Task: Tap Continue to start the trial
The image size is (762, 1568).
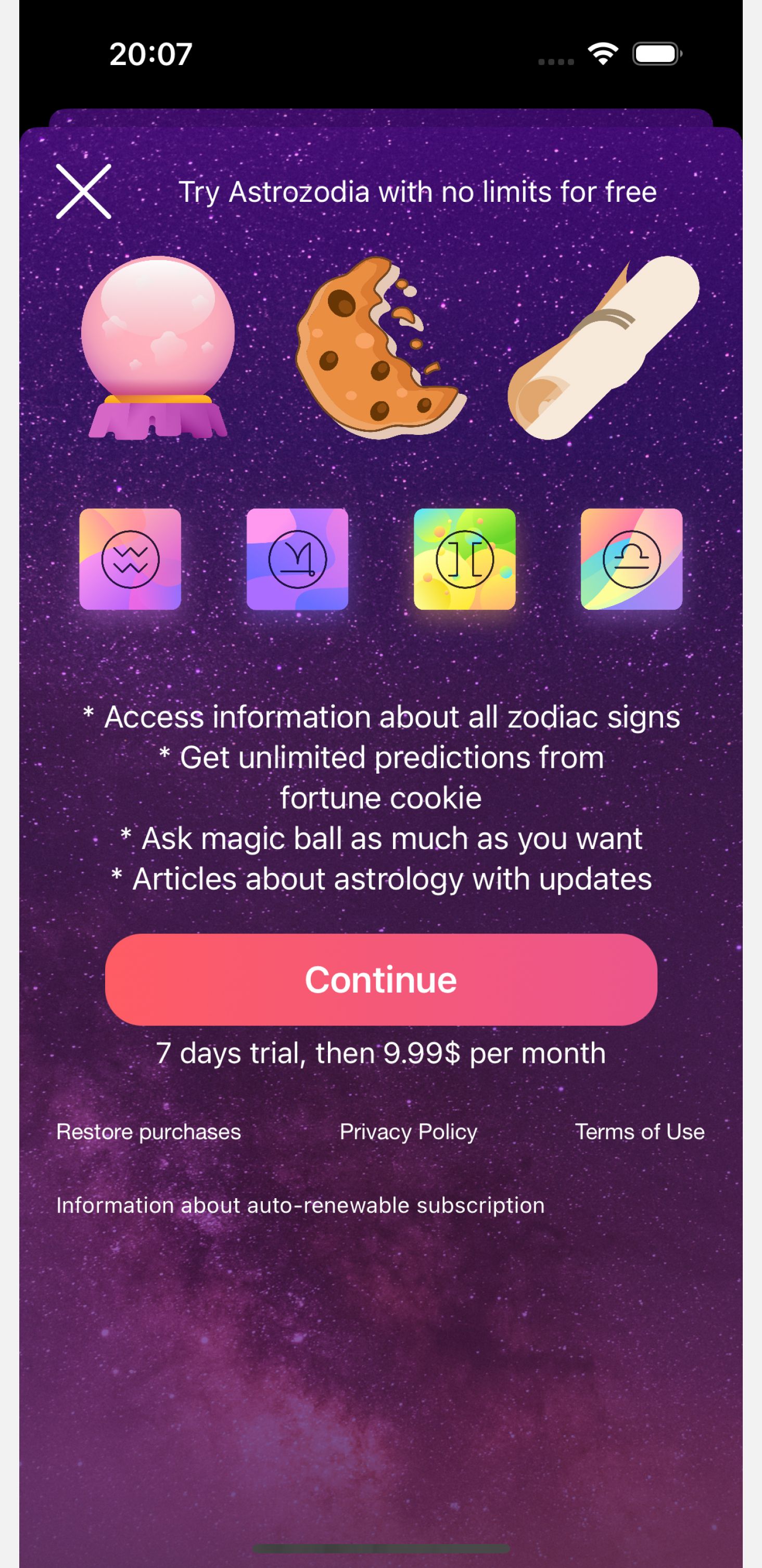Action: (x=380, y=980)
